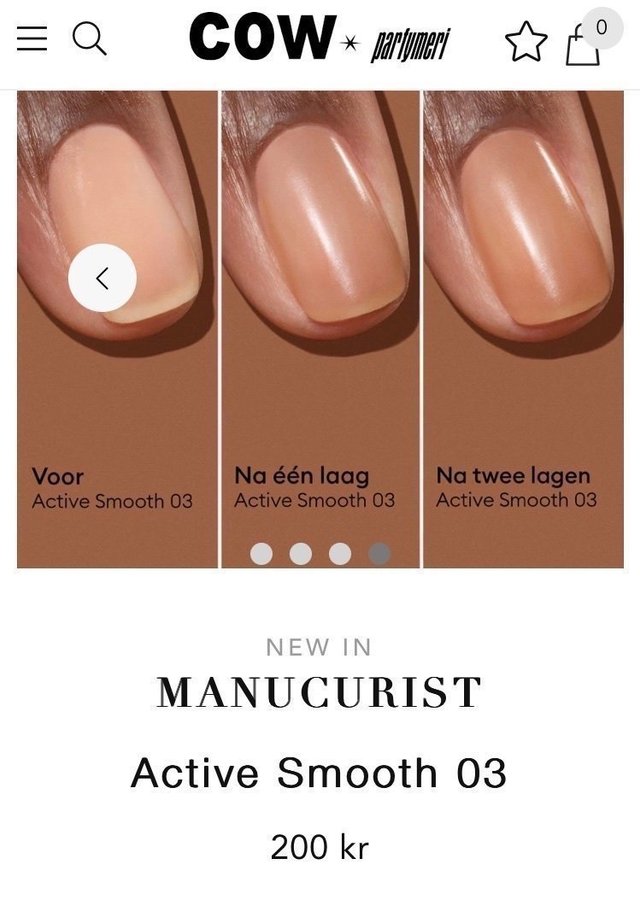640x900 pixels.
Task: Show the previous product image
Action: coord(102,278)
